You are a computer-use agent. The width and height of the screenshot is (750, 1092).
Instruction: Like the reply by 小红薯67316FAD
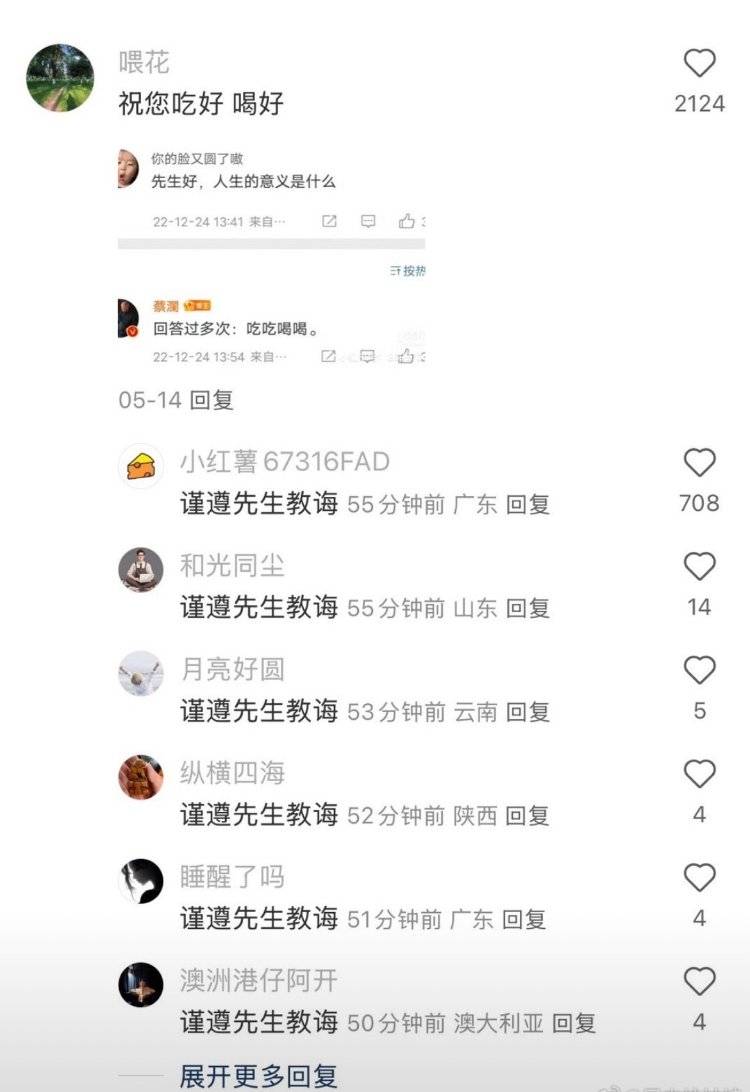click(x=699, y=462)
